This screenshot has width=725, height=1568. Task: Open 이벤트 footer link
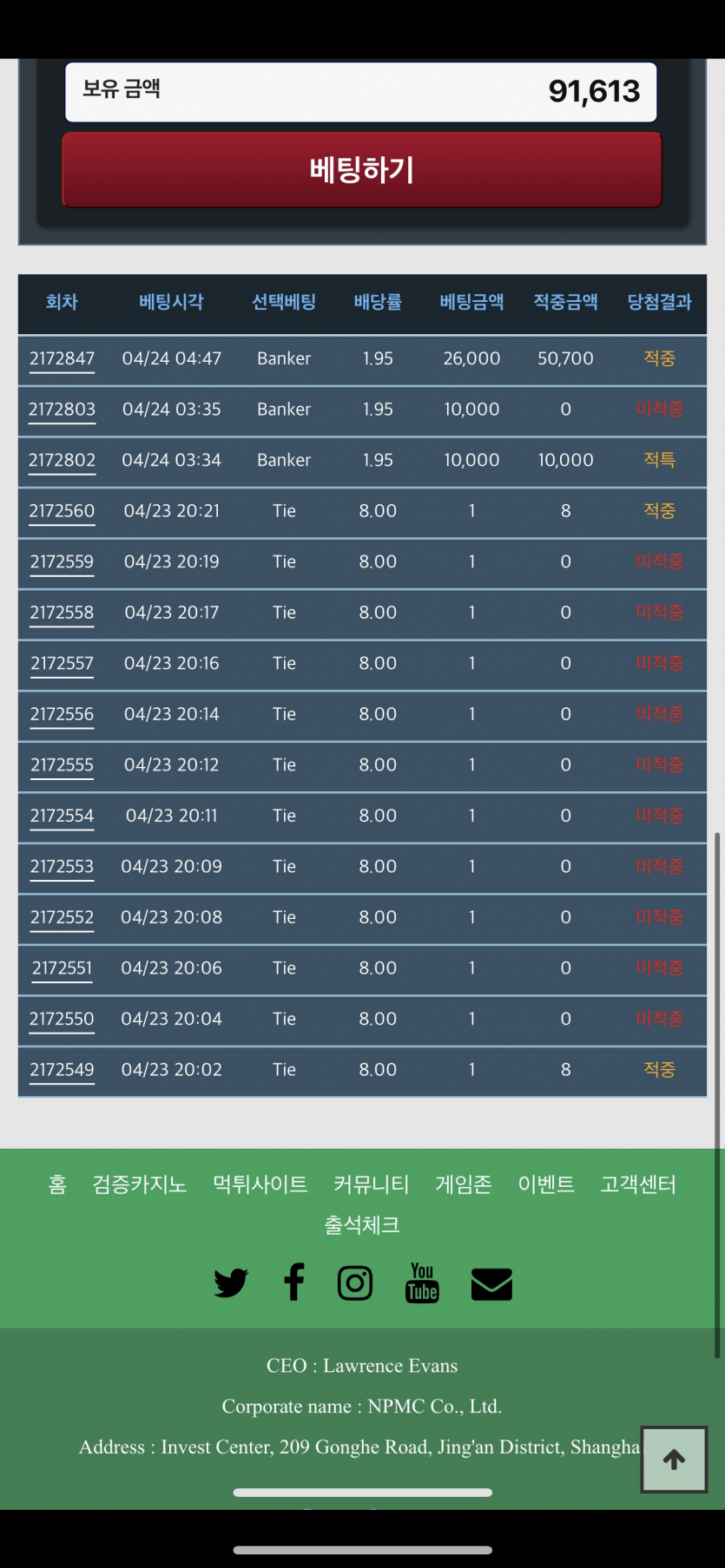546,1184
